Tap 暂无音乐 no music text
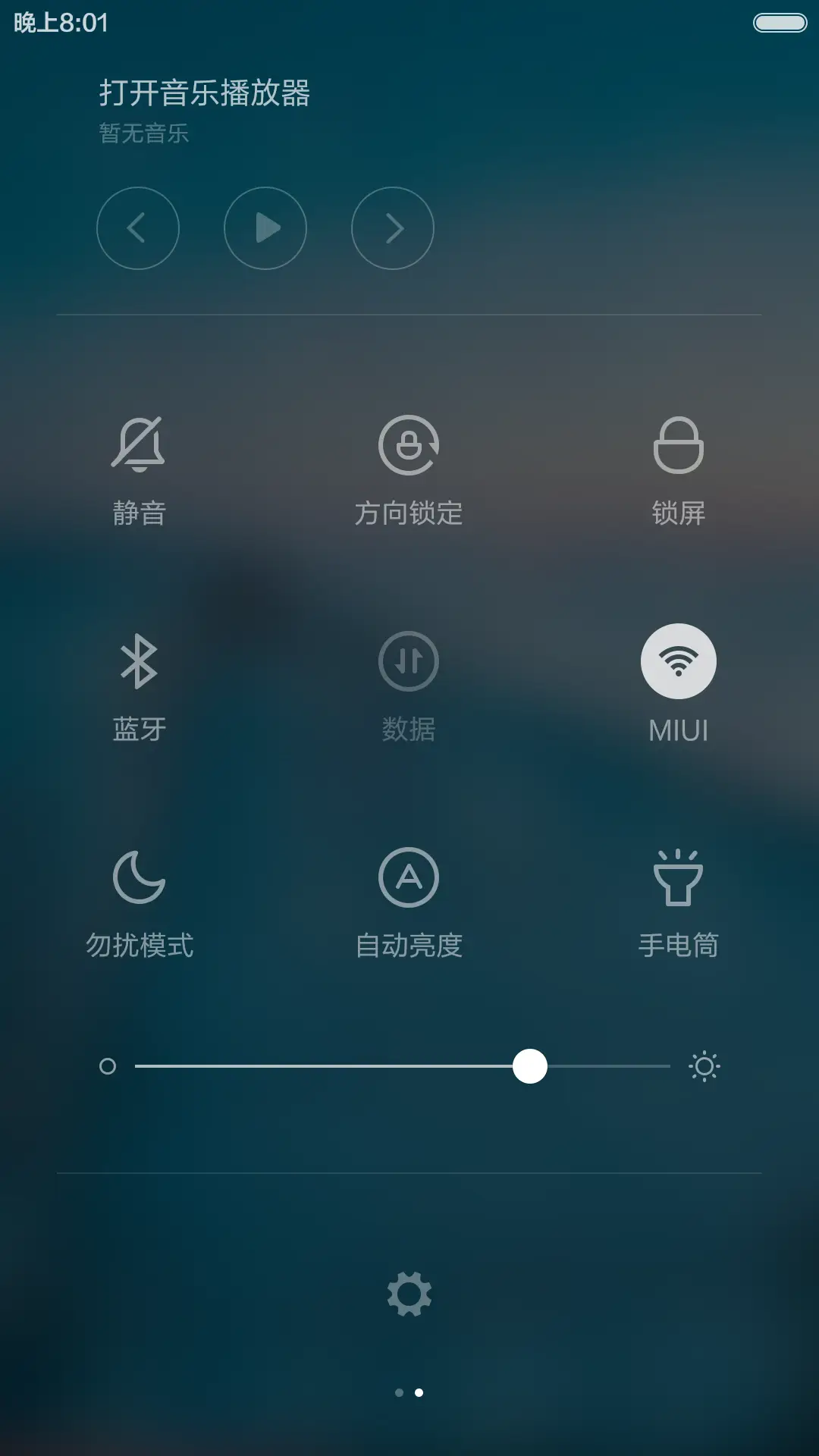This screenshot has height=1456, width=819. coord(142,133)
